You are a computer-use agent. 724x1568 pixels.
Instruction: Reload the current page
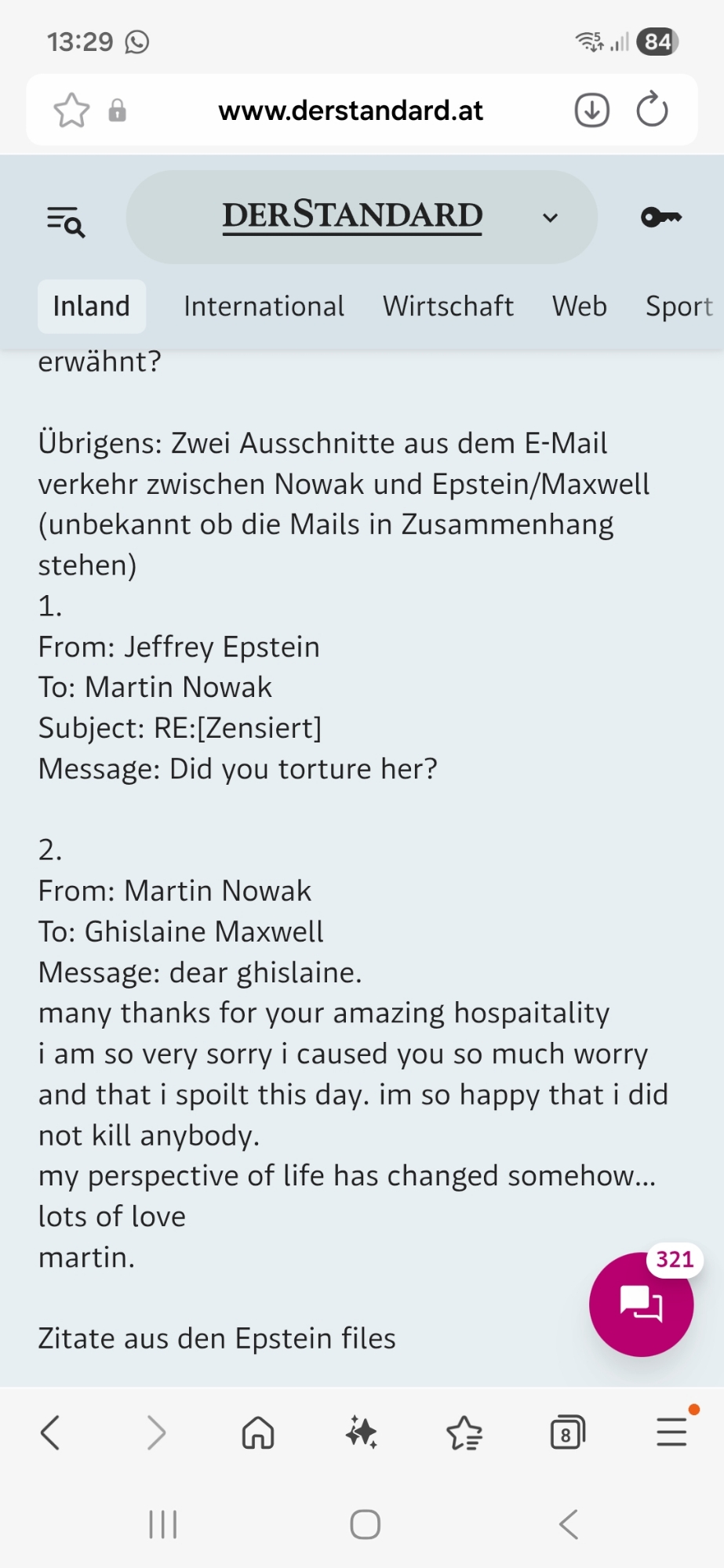point(652,111)
